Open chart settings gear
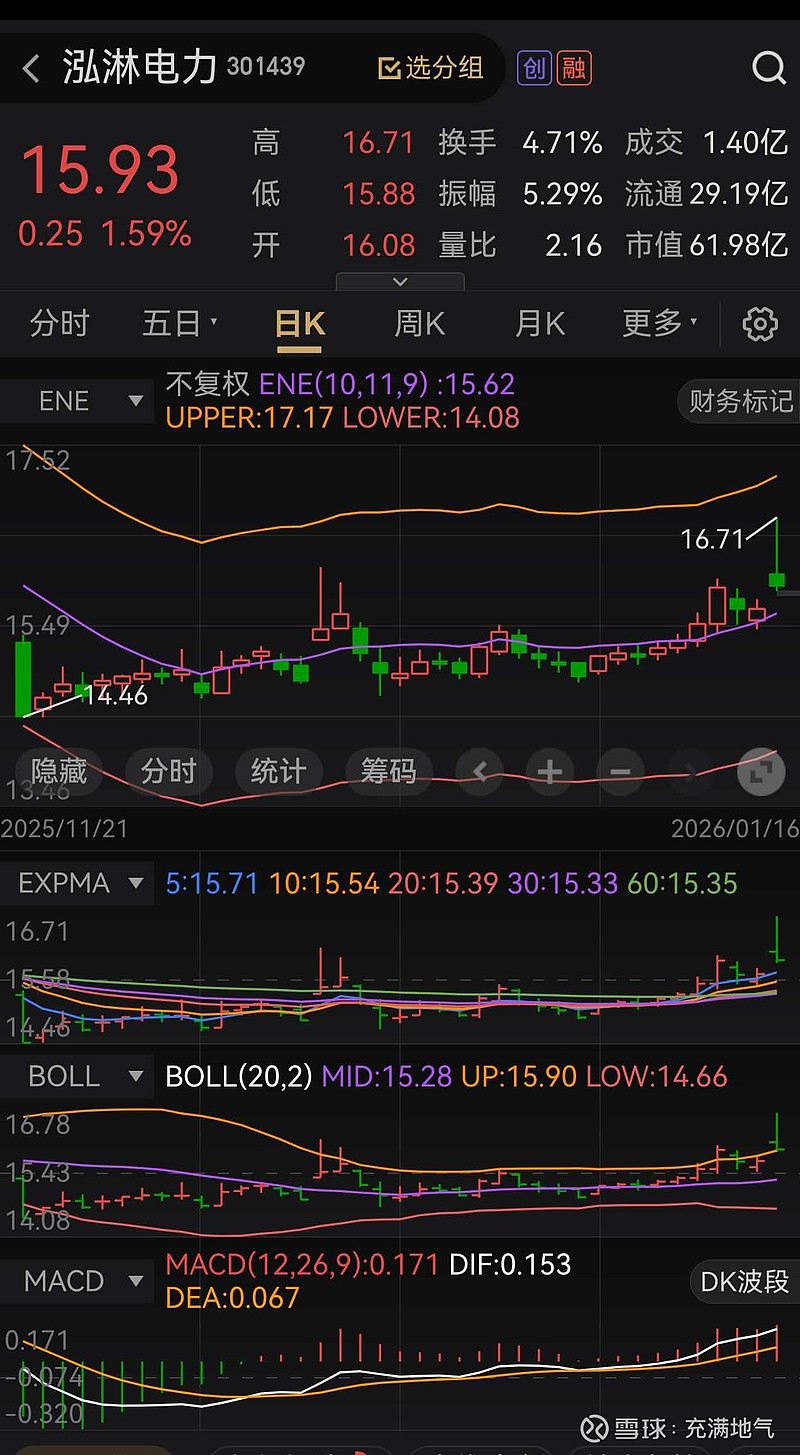The image size is (800, 1455). (x=760, y=324)
